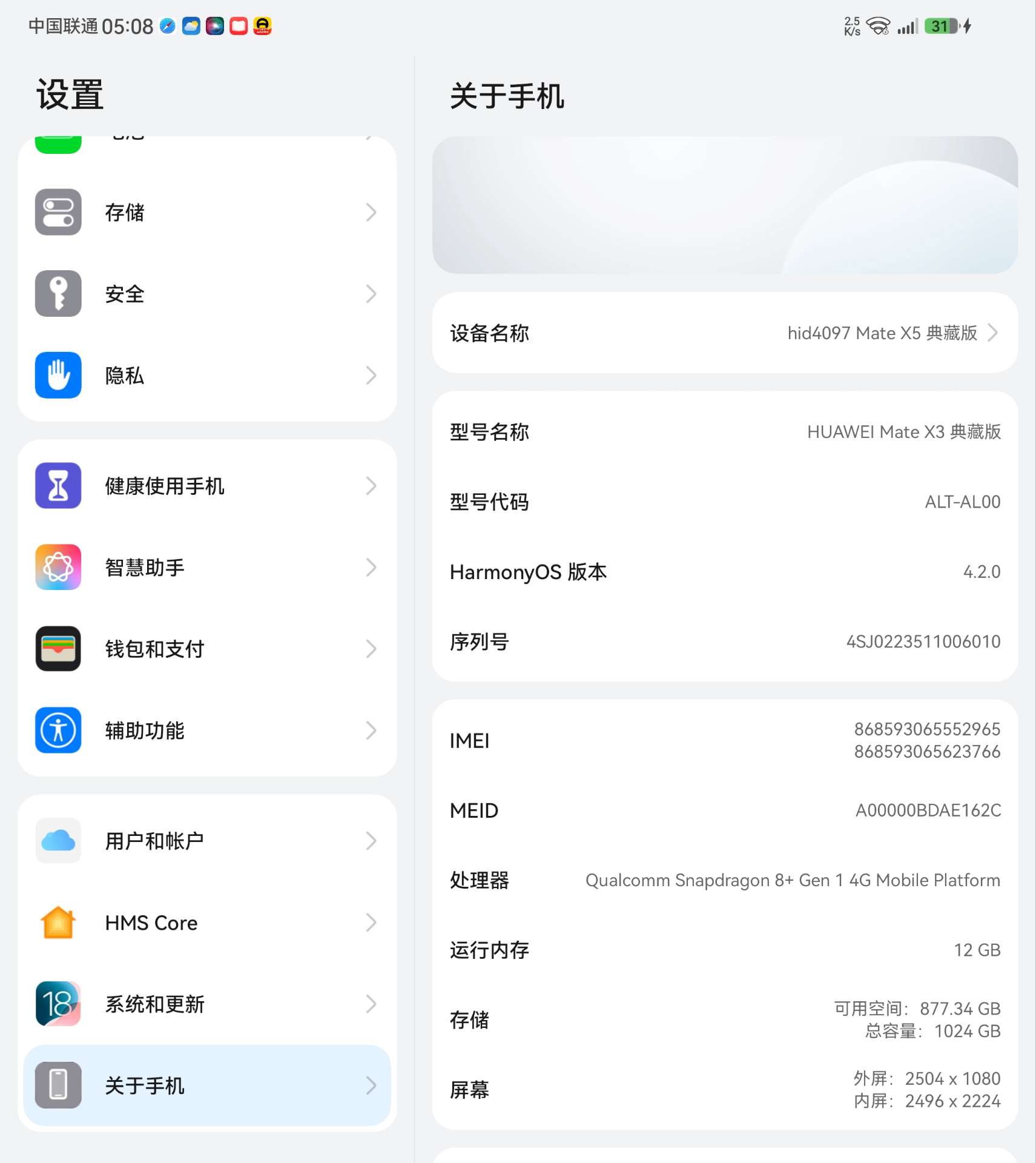1036x1163 pixels.
Task: Select the About Phone device icon
Action: [58, 1085]
